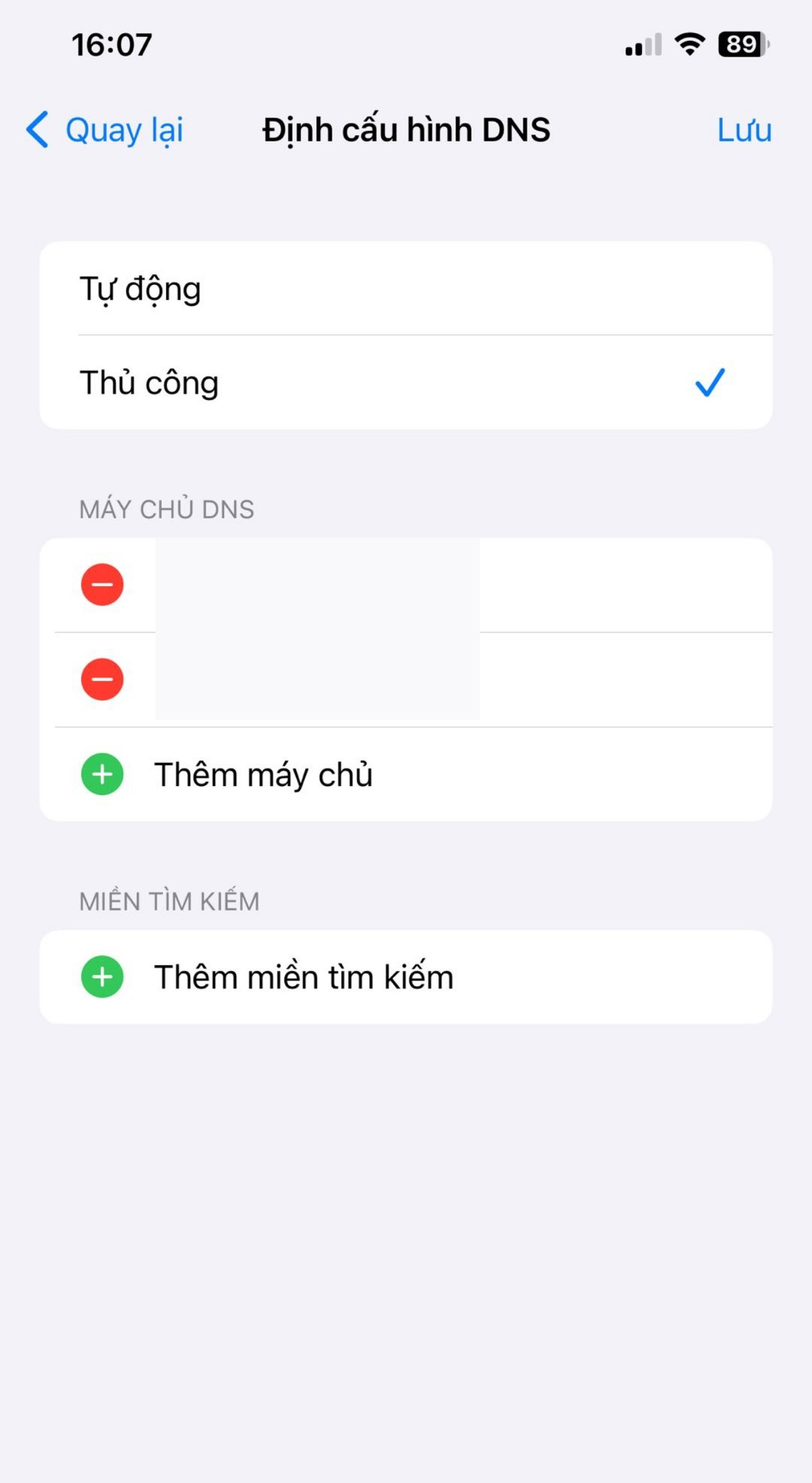Save DNS settings with Lưu
Viewport: 812px width, 1483px height.
[745, 131]
